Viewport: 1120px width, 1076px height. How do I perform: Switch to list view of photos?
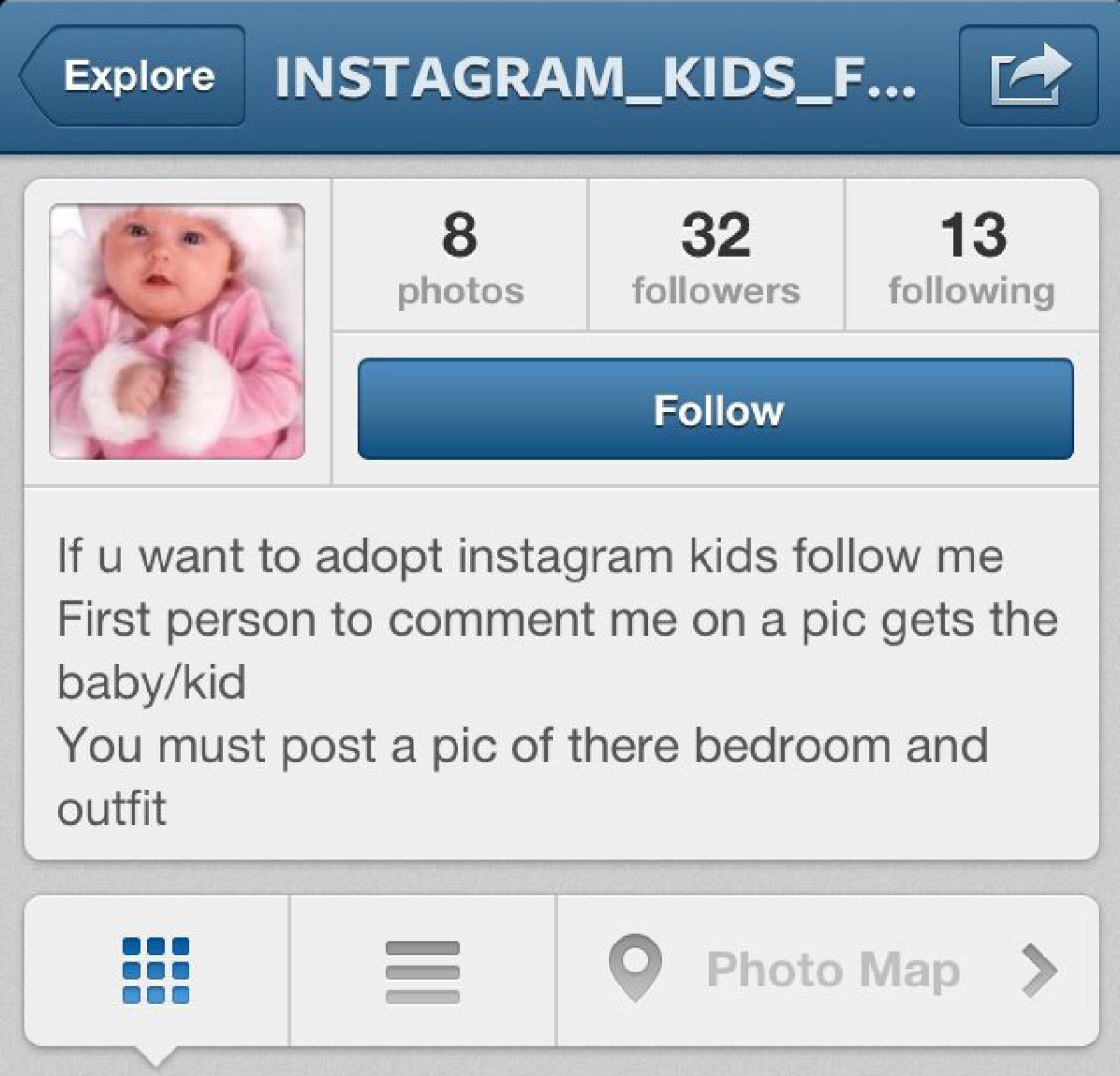pos(423,971)
